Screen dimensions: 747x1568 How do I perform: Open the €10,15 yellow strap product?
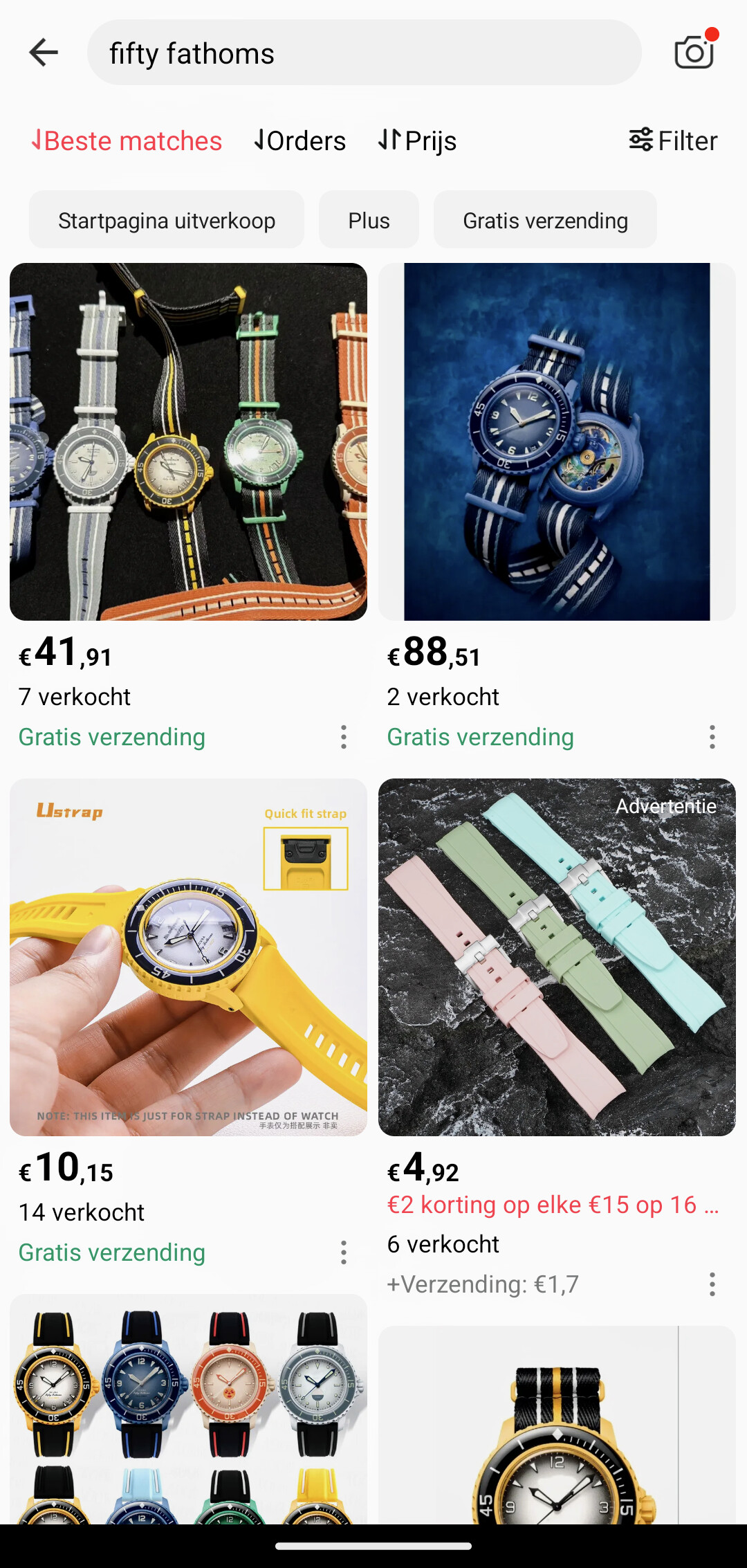(188, 957)
